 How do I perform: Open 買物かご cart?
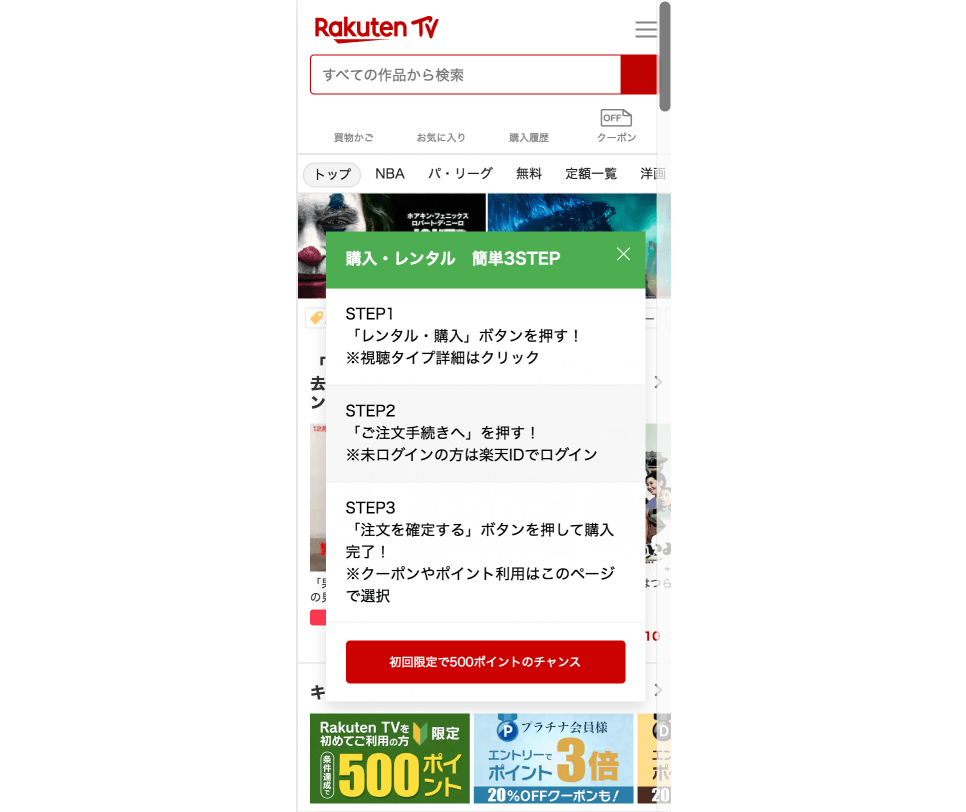[x=353, y=129]
